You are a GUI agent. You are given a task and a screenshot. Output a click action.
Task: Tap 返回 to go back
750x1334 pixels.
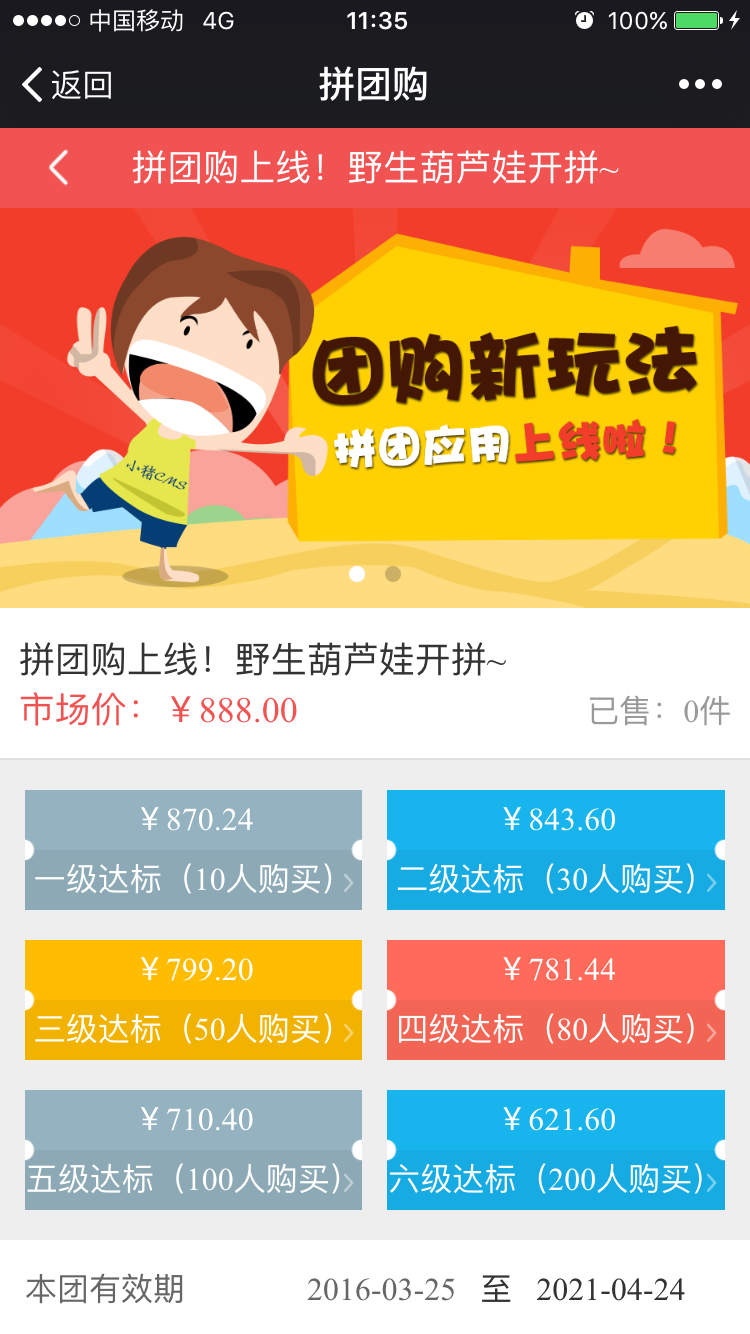(66, 85)
